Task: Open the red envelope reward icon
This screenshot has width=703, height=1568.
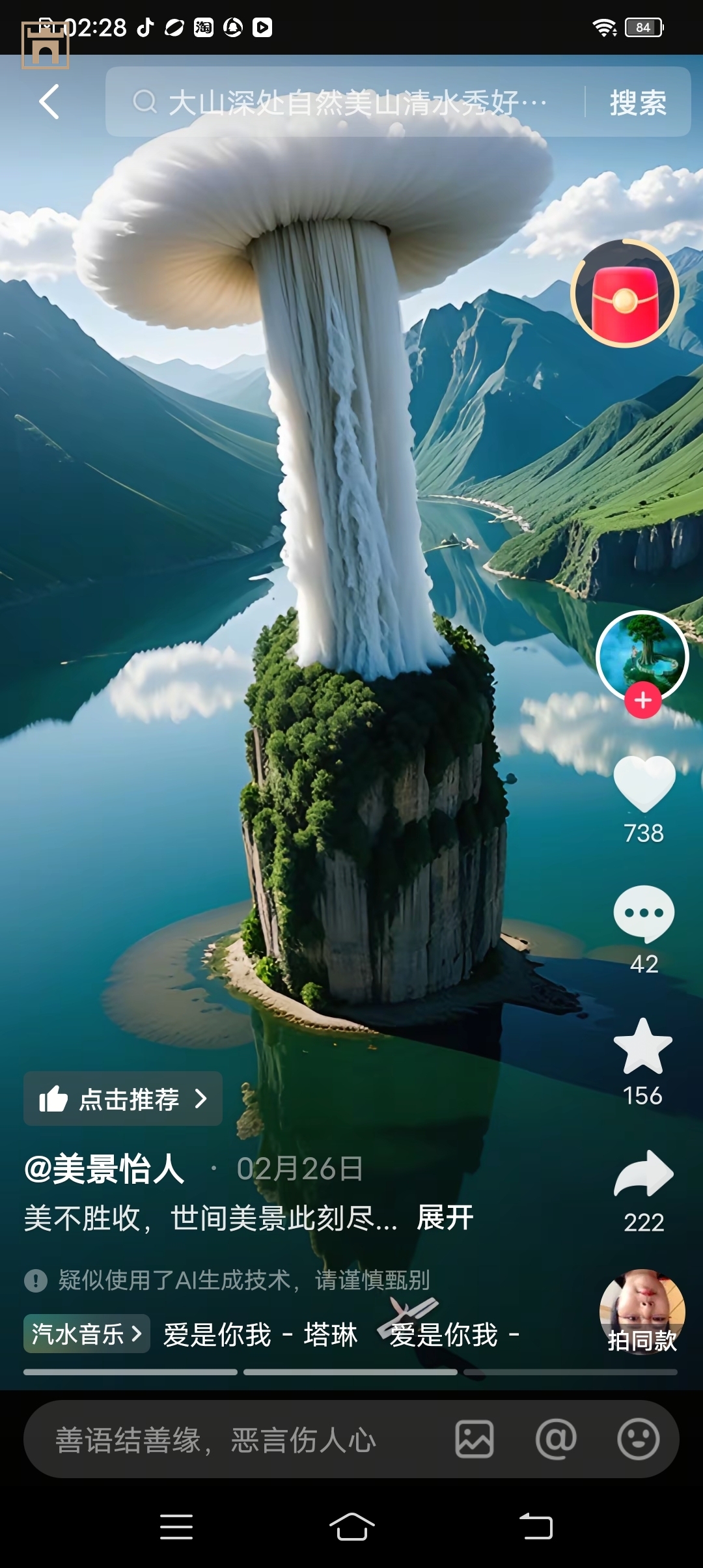Action: coord(625,294)
